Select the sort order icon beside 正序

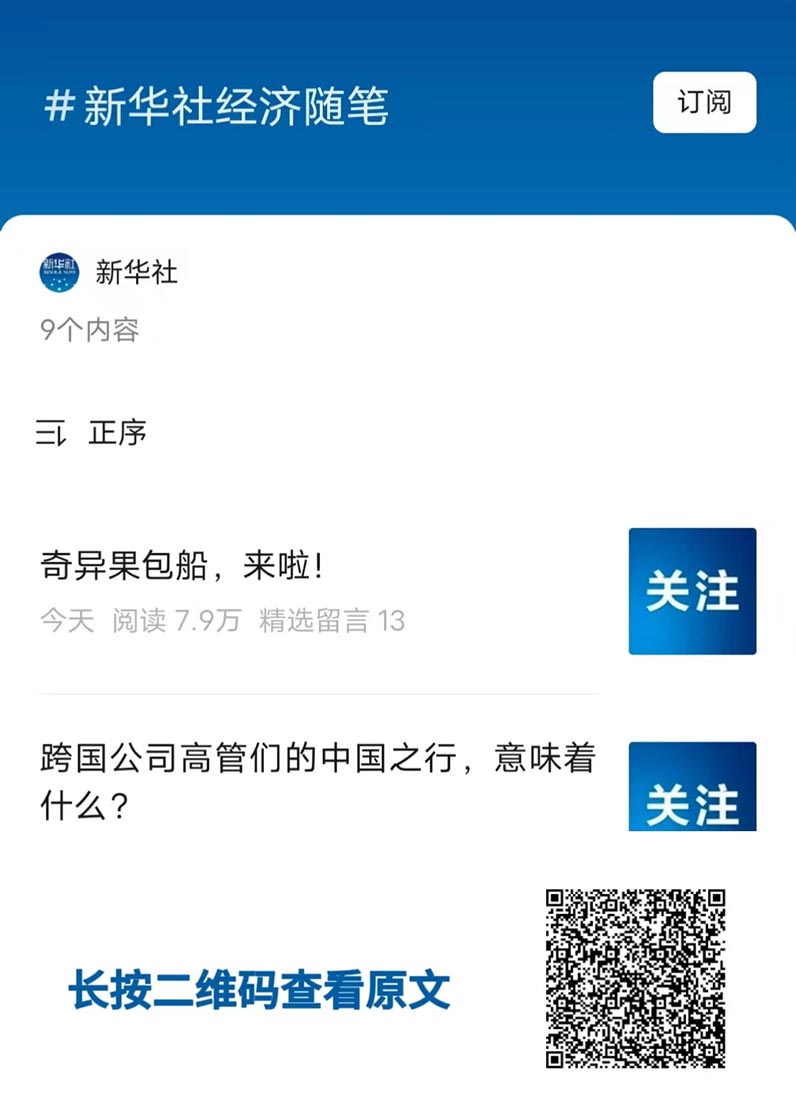point(48,433)
